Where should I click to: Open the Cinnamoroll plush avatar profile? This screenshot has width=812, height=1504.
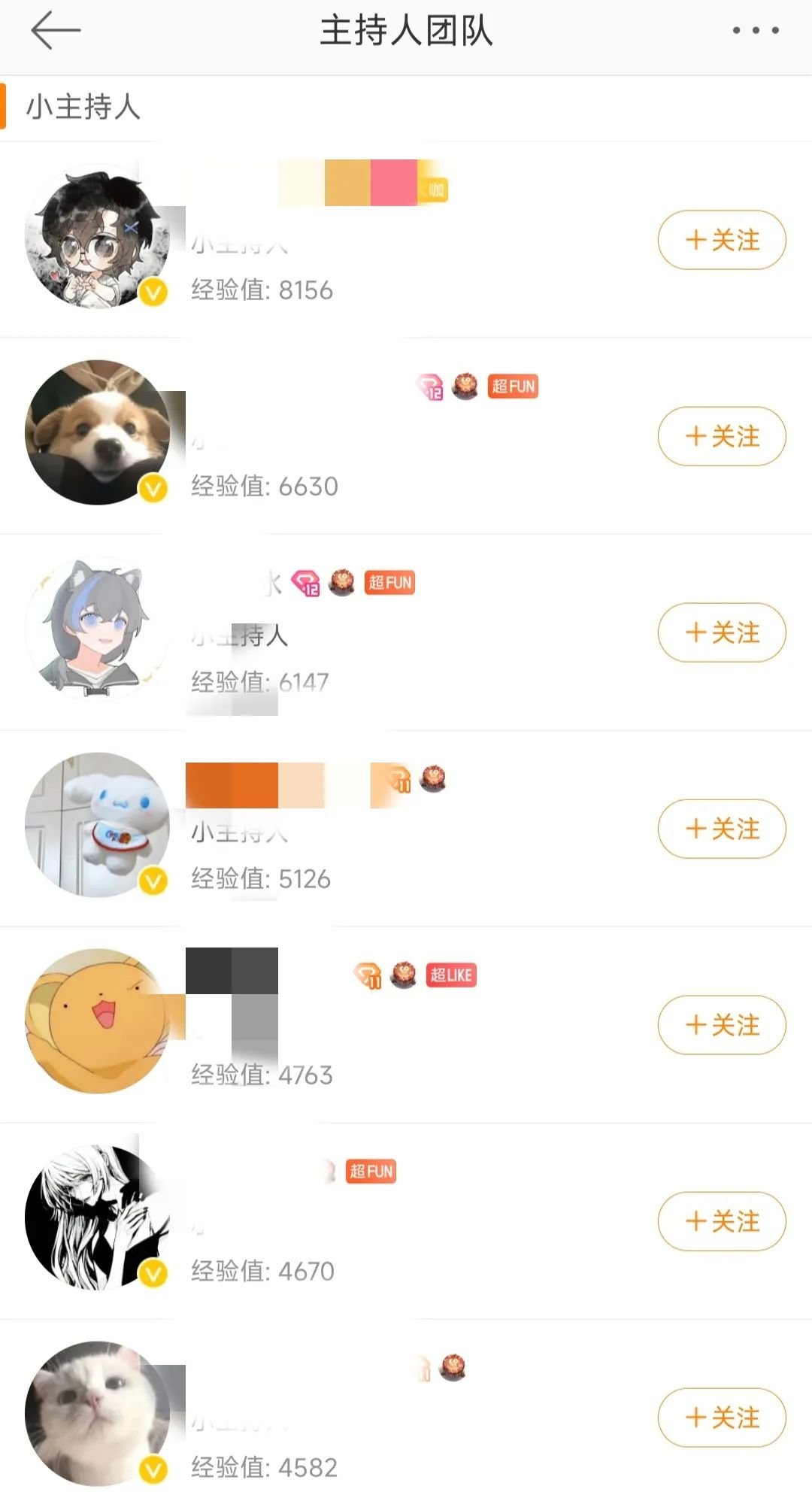[x=97, y=825]
